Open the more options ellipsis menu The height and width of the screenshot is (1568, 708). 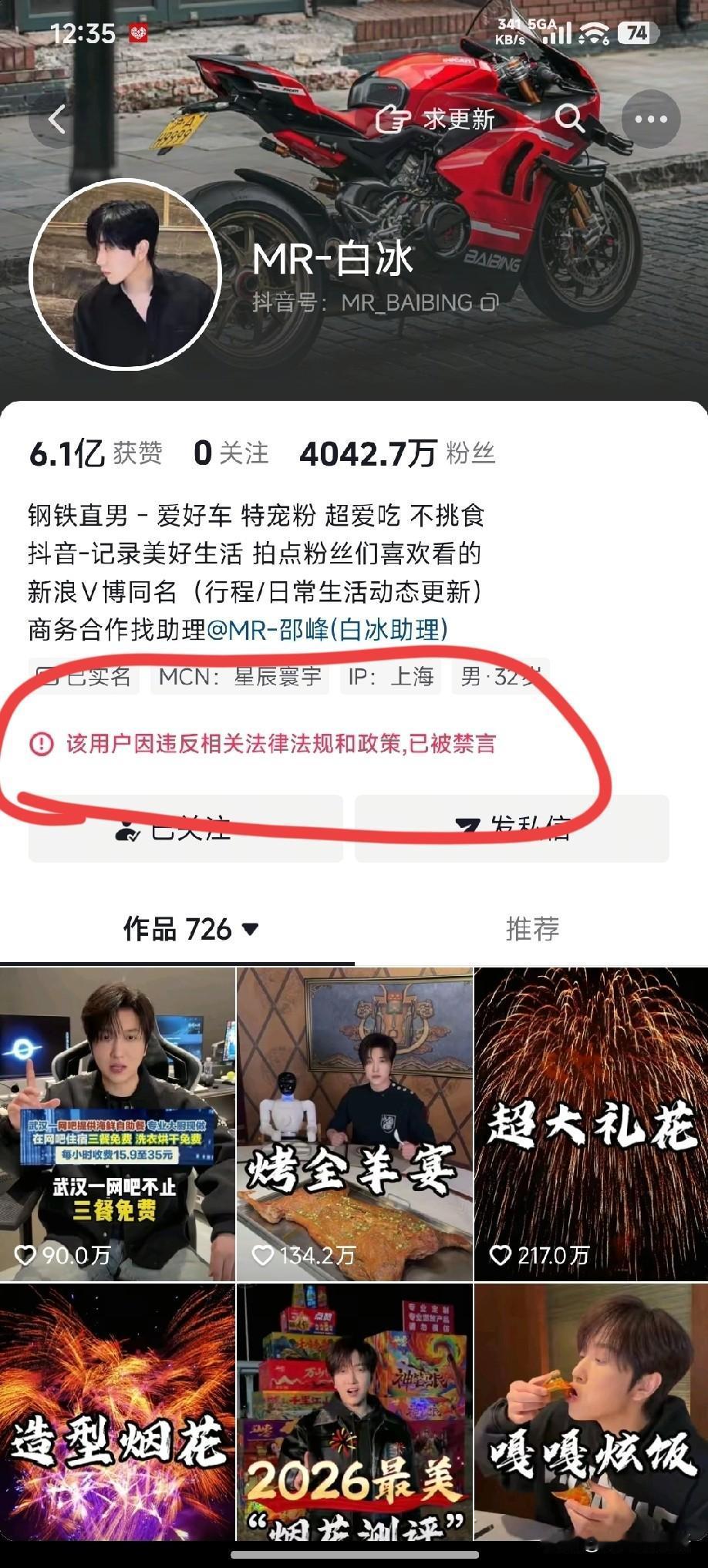pyautogui.click(x=652, y=118)
